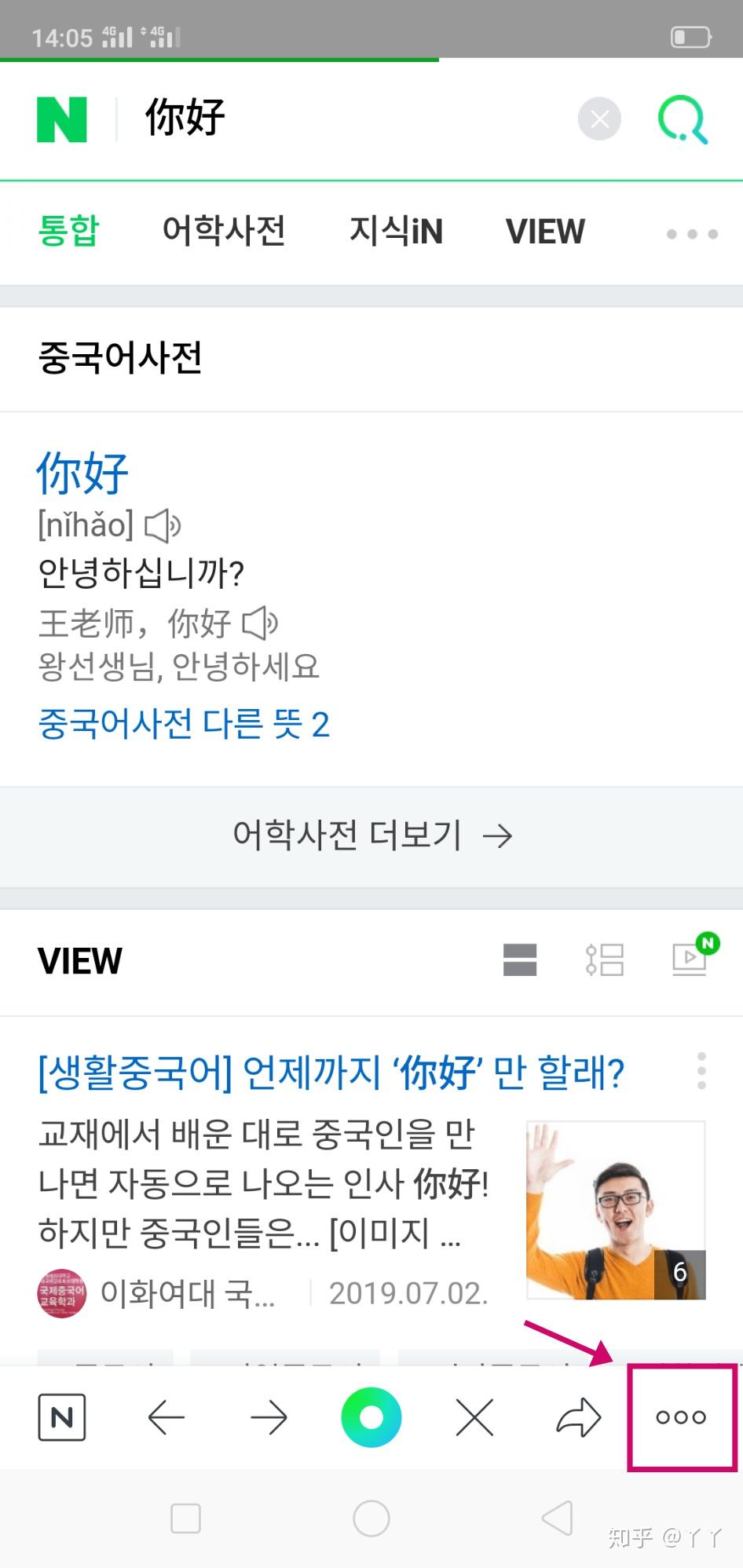Show more tabs with the three dots
The image size is (743, 1568).
click(692, 233)
